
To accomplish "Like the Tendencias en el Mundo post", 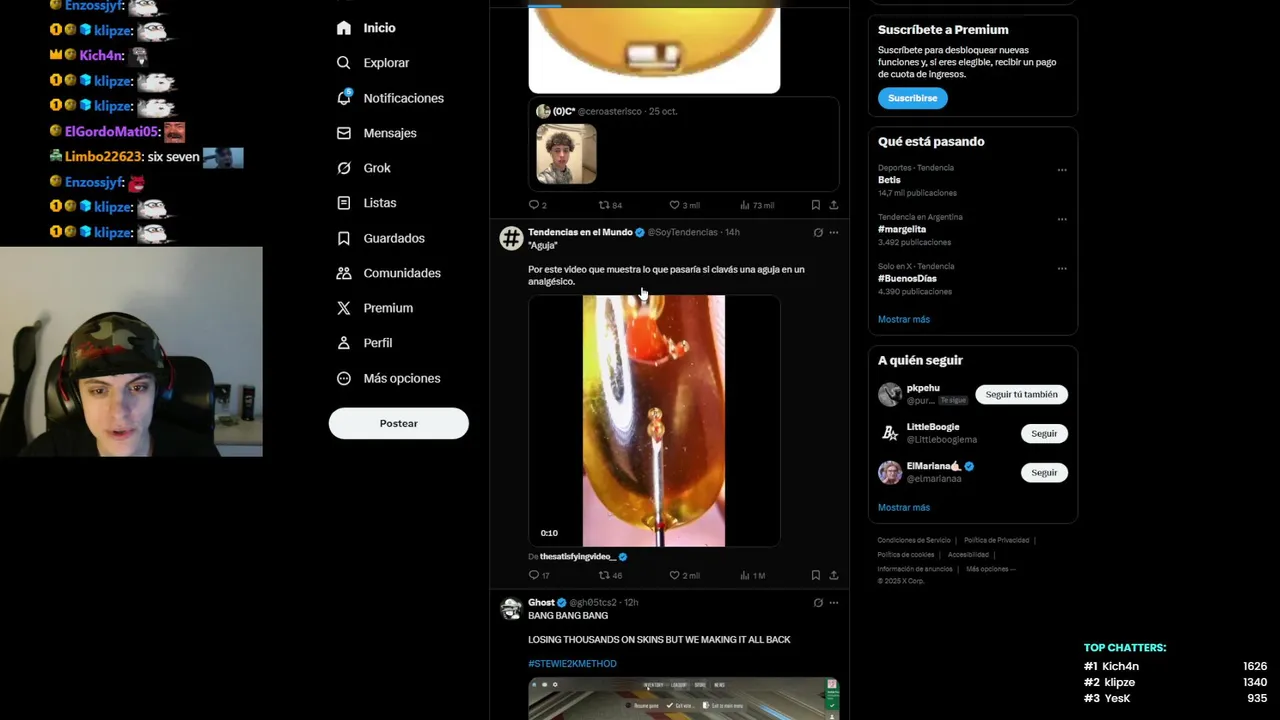I will (675, 575).
